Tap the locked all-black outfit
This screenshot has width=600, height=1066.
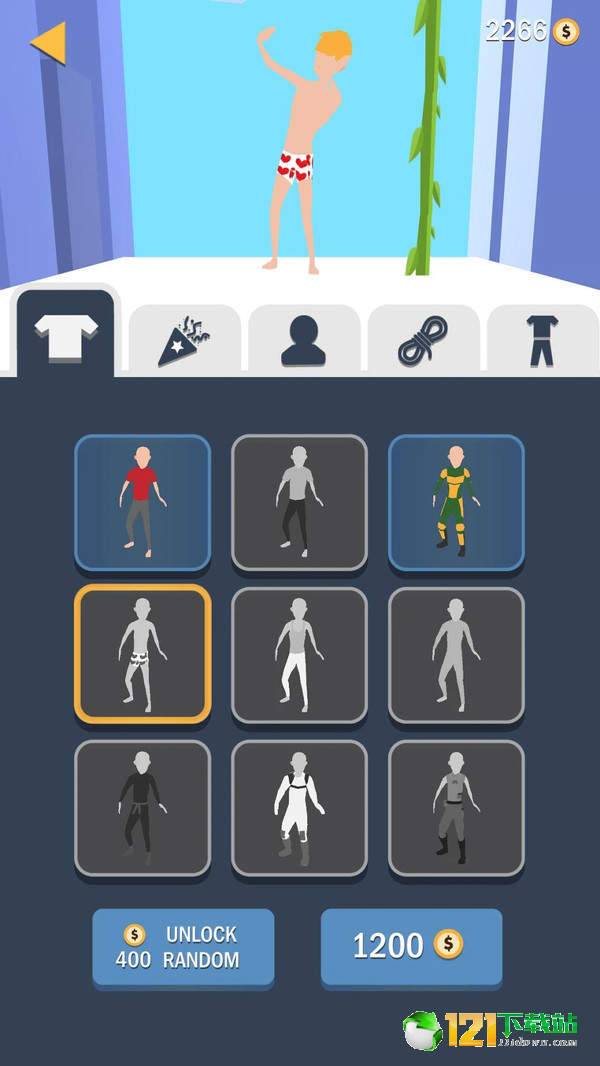(x=142, y=808)
